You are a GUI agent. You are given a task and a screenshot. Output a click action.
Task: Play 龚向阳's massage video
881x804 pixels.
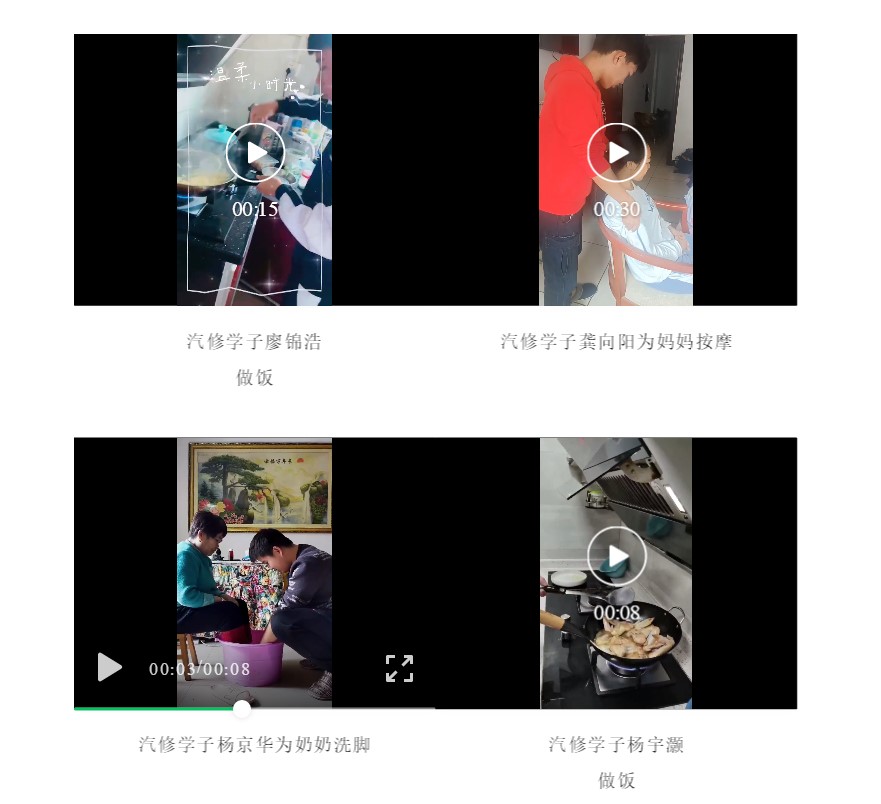pos(617,153)
